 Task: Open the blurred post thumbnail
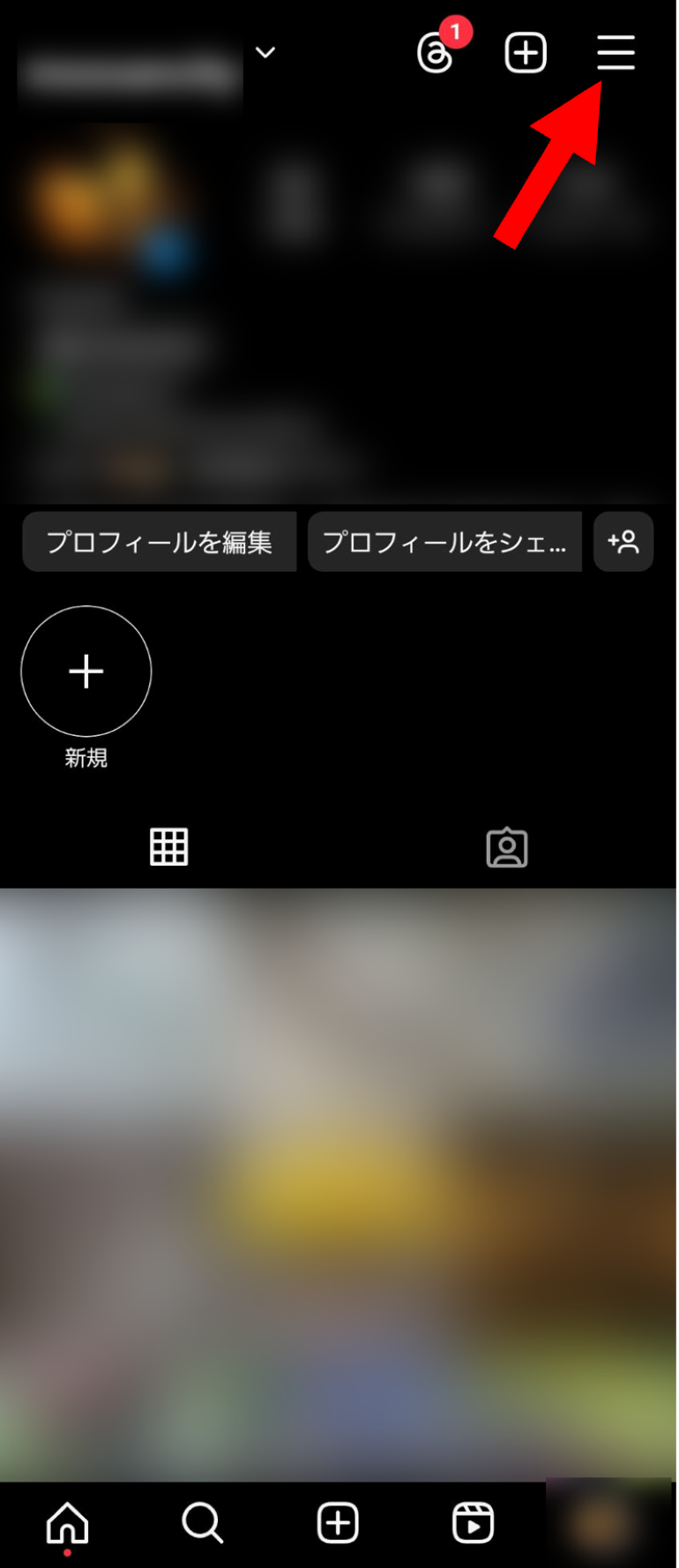click(339, 1182)
